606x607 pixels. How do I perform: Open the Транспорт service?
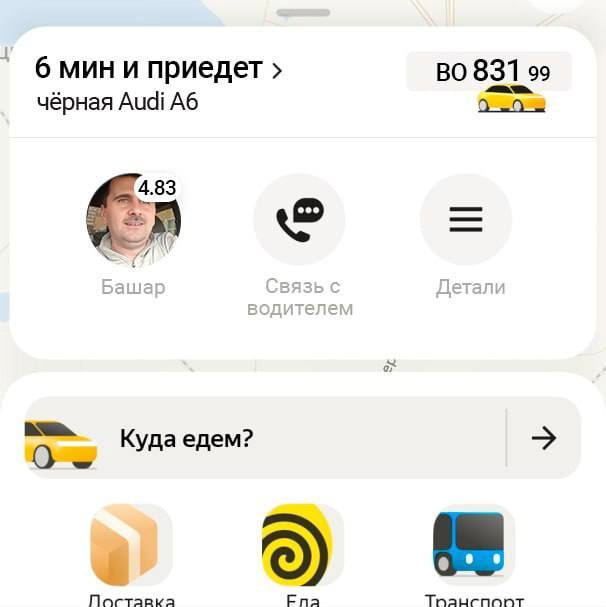pos(473,546)
